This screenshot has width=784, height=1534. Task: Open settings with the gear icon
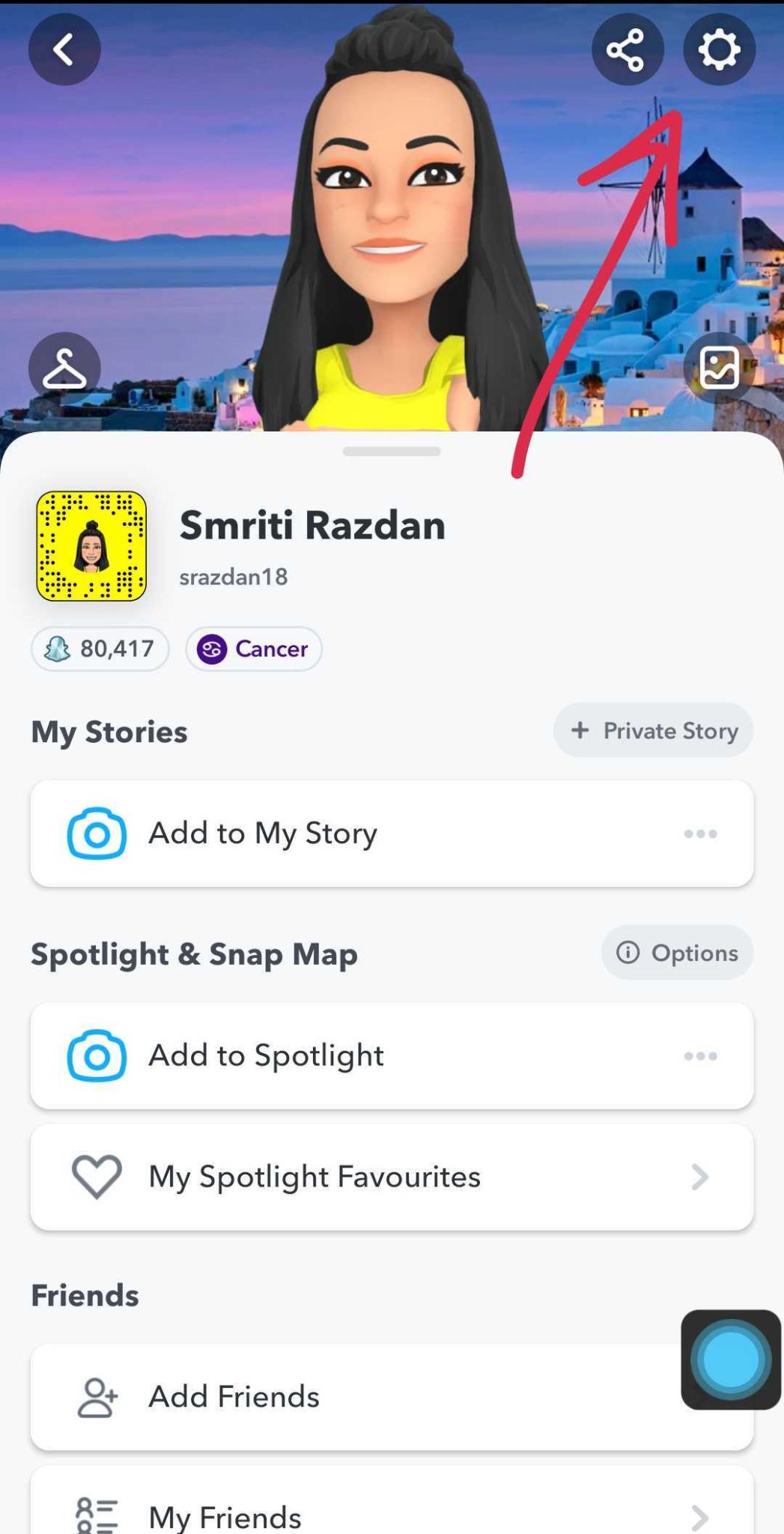719,49
